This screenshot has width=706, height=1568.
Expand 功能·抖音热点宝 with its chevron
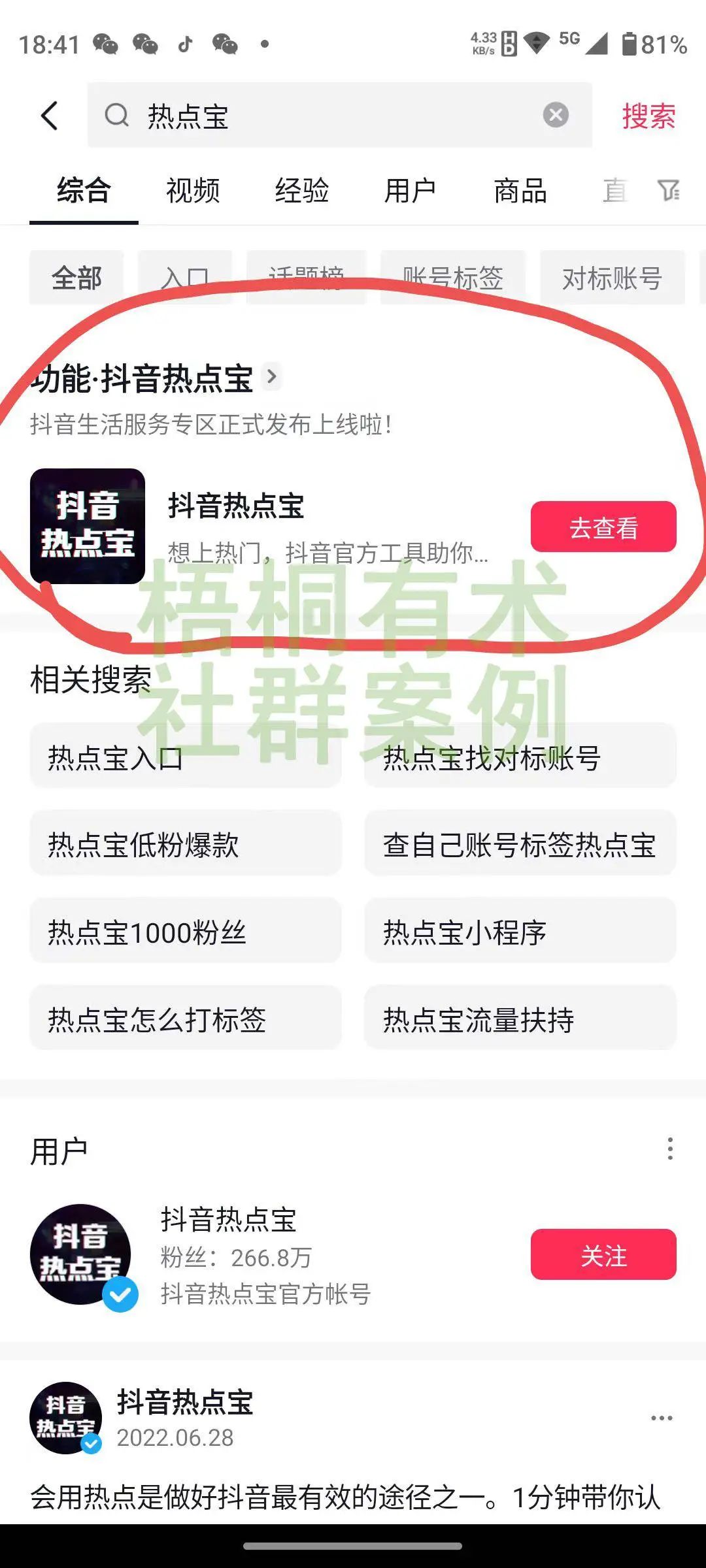pyautogui.click(x=271, y=378)
